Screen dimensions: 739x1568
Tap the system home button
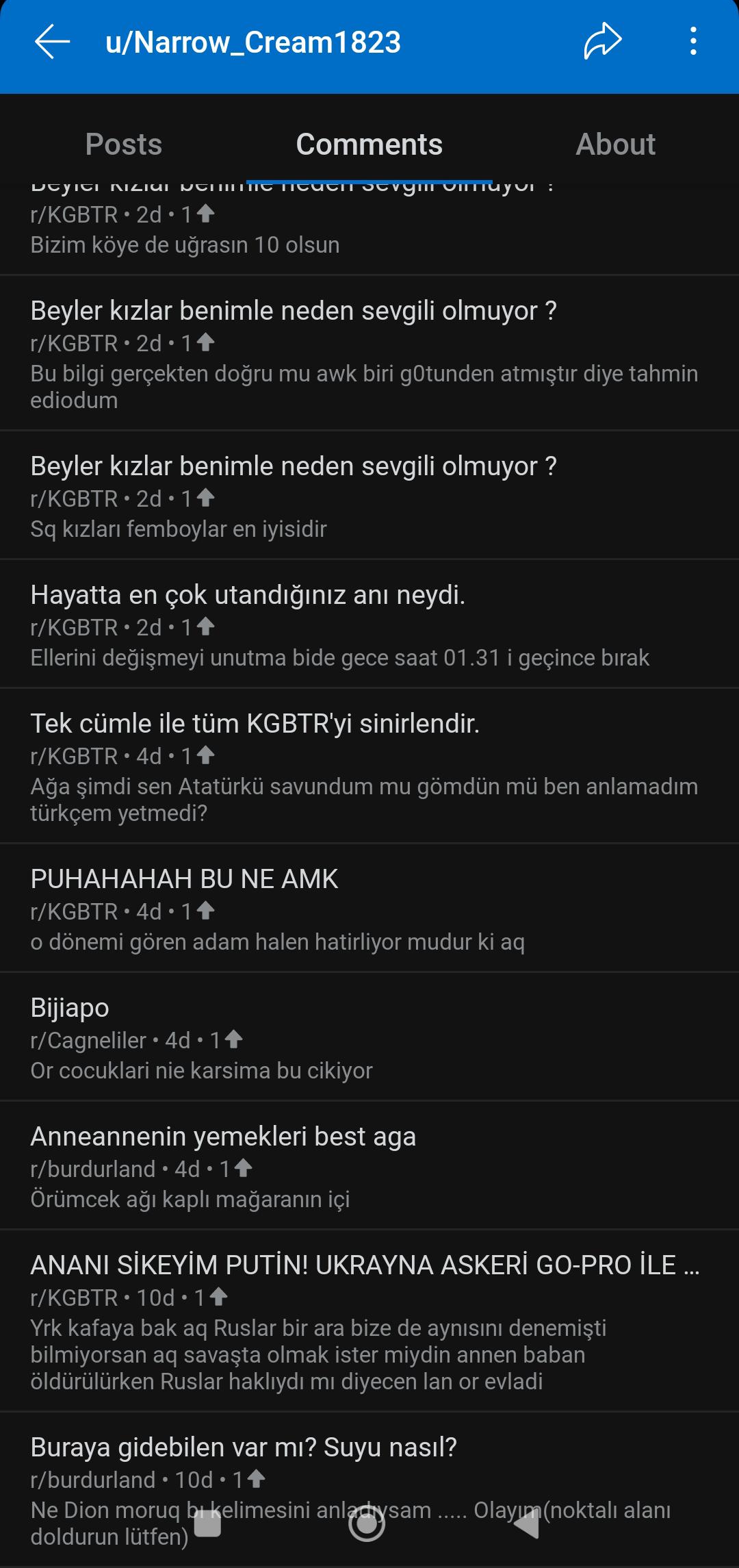click(367, 1524)
